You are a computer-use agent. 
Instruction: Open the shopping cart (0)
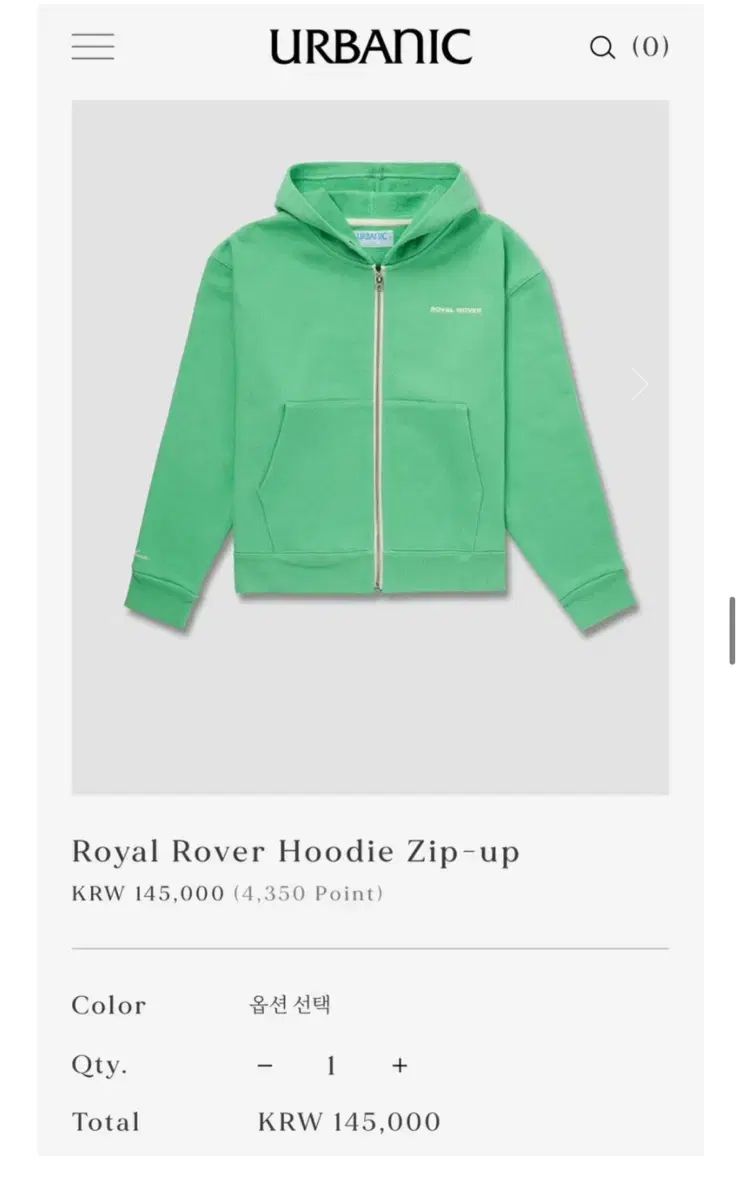tap(650, 47)
